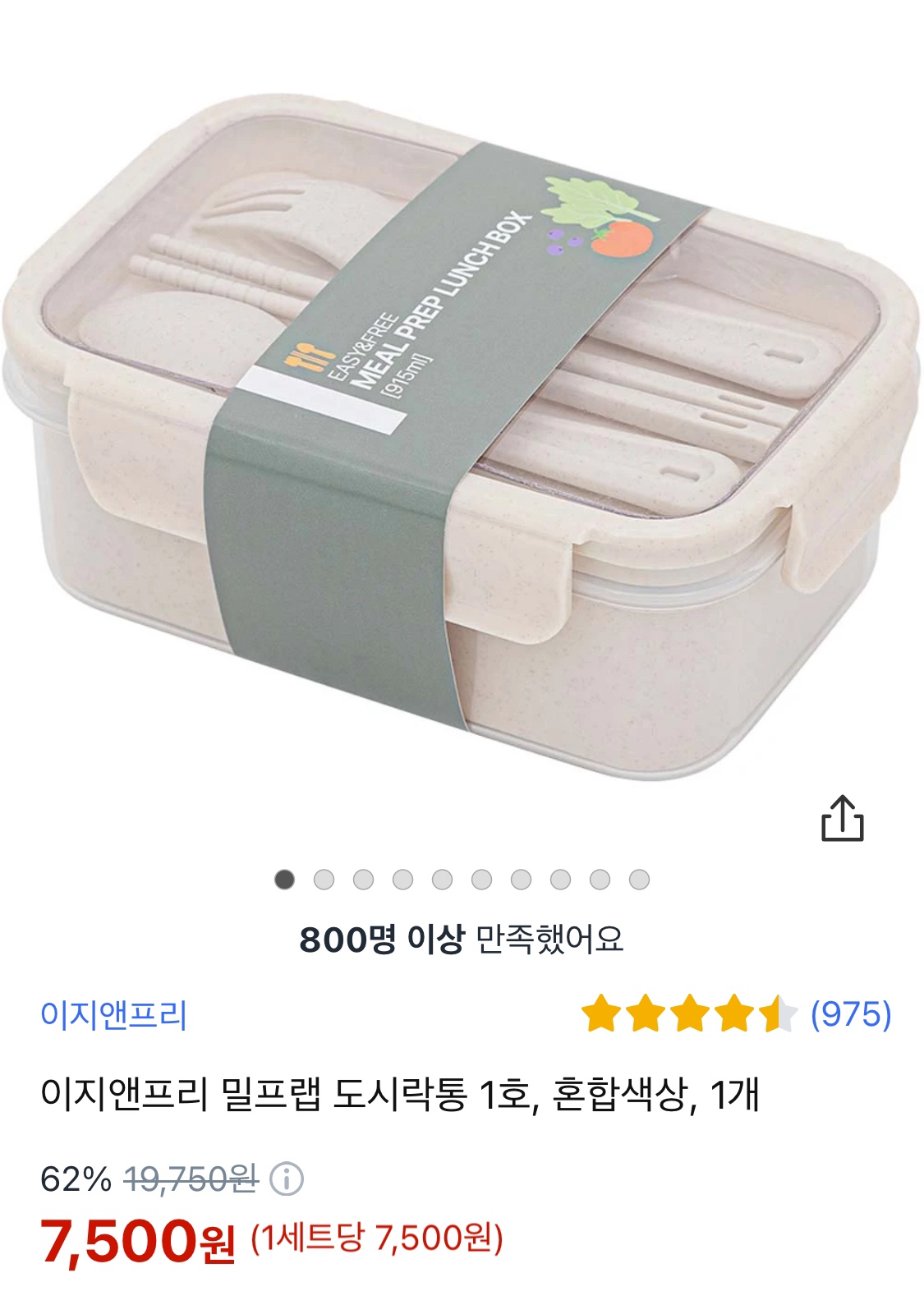Share this product via share icon
Viewport: 924px width, 1305px height.
coord(843,819)
